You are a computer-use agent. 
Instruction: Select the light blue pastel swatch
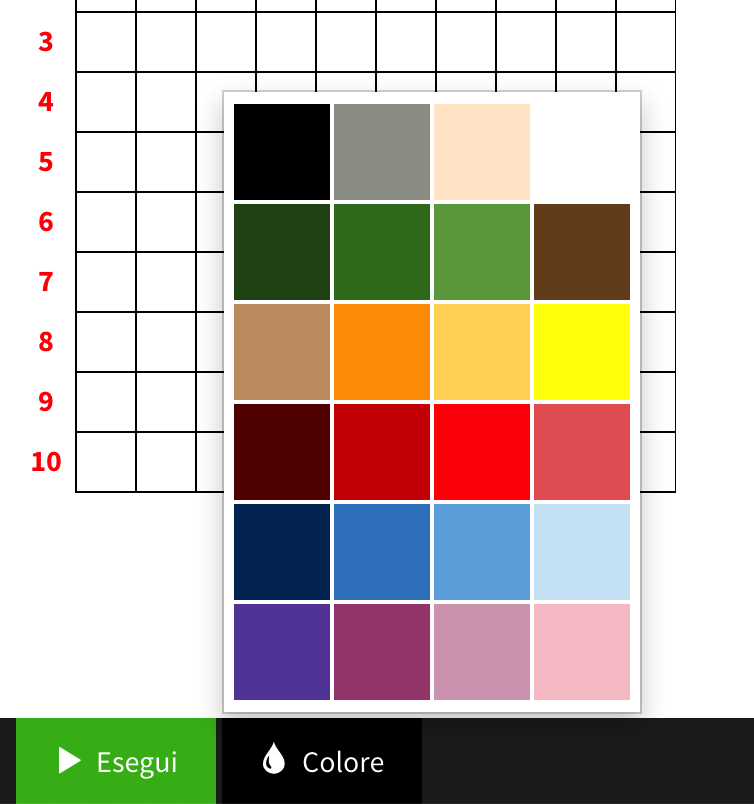[582, 552]
